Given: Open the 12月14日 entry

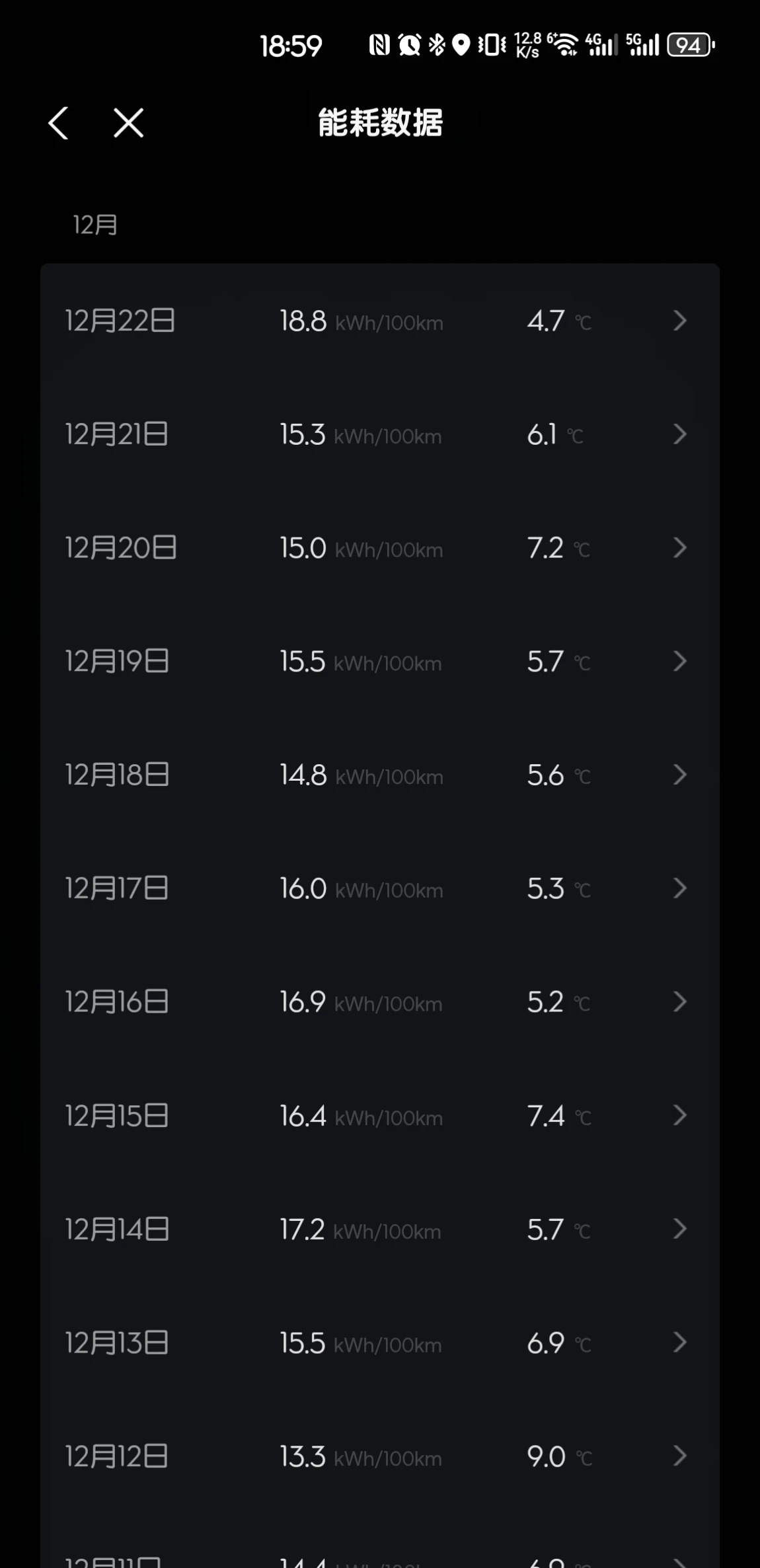Looking at the screenshot, I should coord(380,1230).
